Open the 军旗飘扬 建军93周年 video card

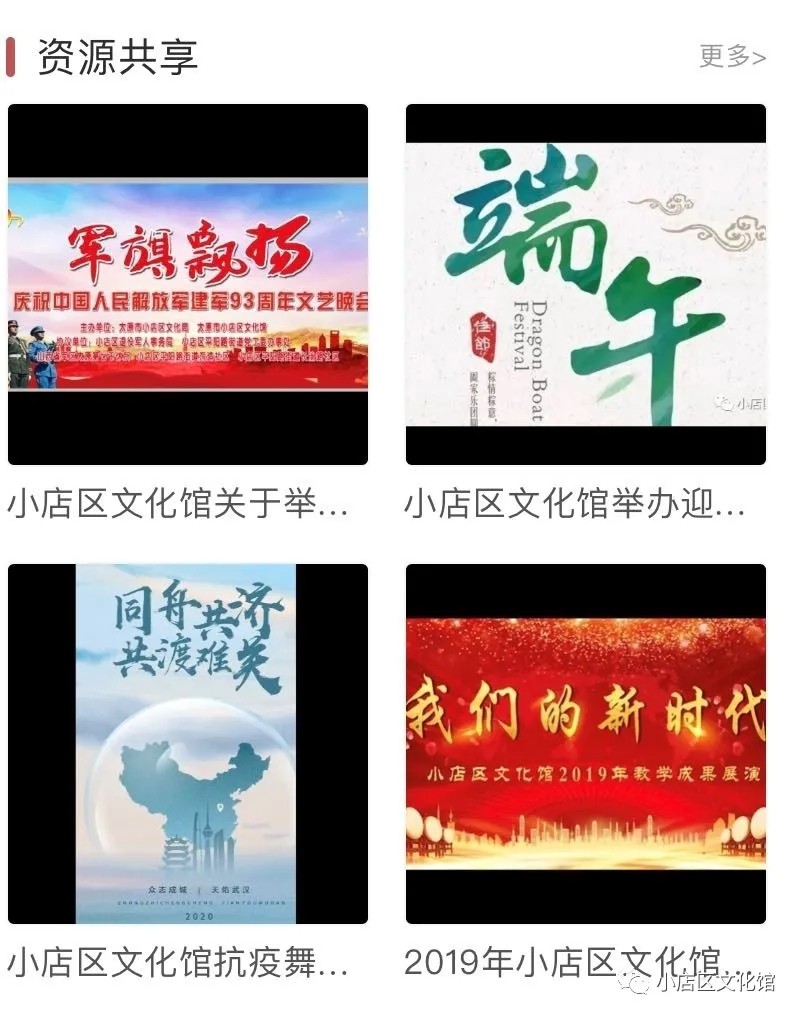click(x=188, y=285)
